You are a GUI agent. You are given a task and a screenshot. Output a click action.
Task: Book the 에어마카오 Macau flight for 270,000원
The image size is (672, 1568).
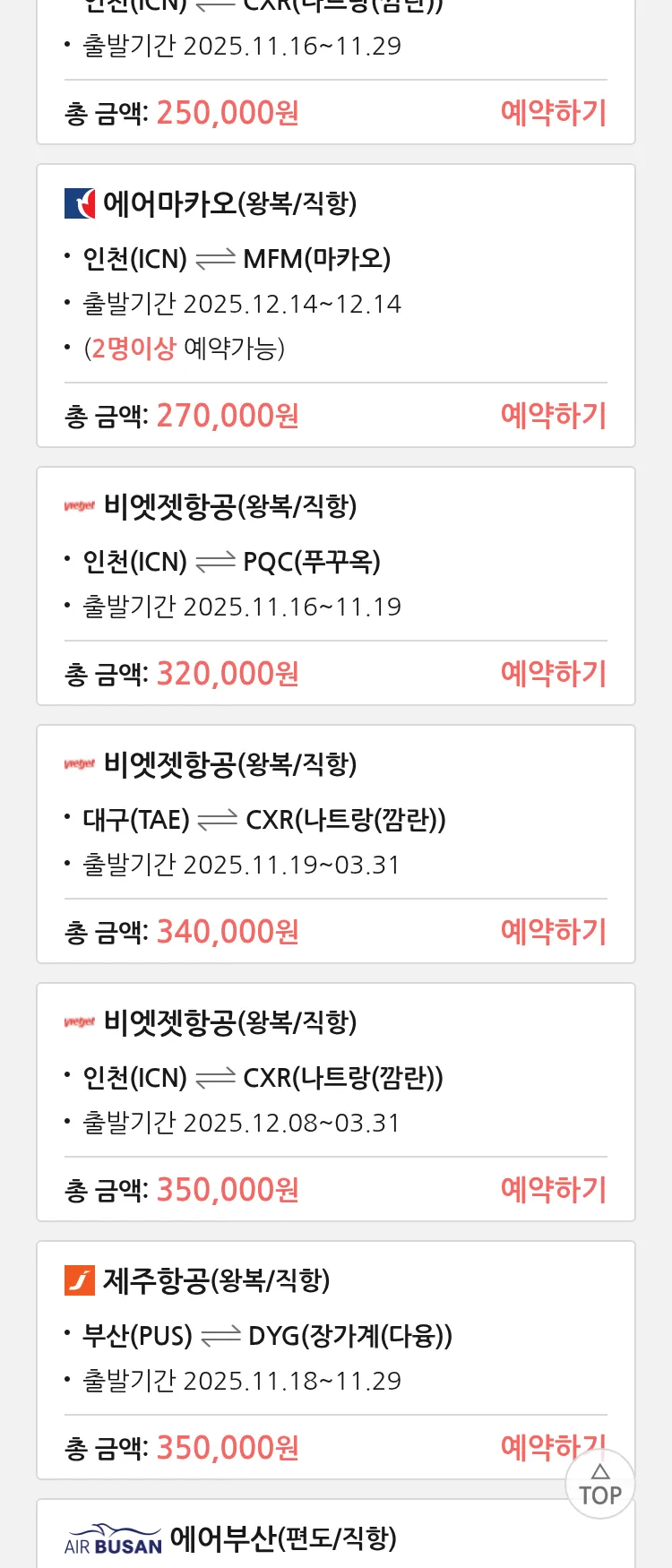(x=553, y=416)
